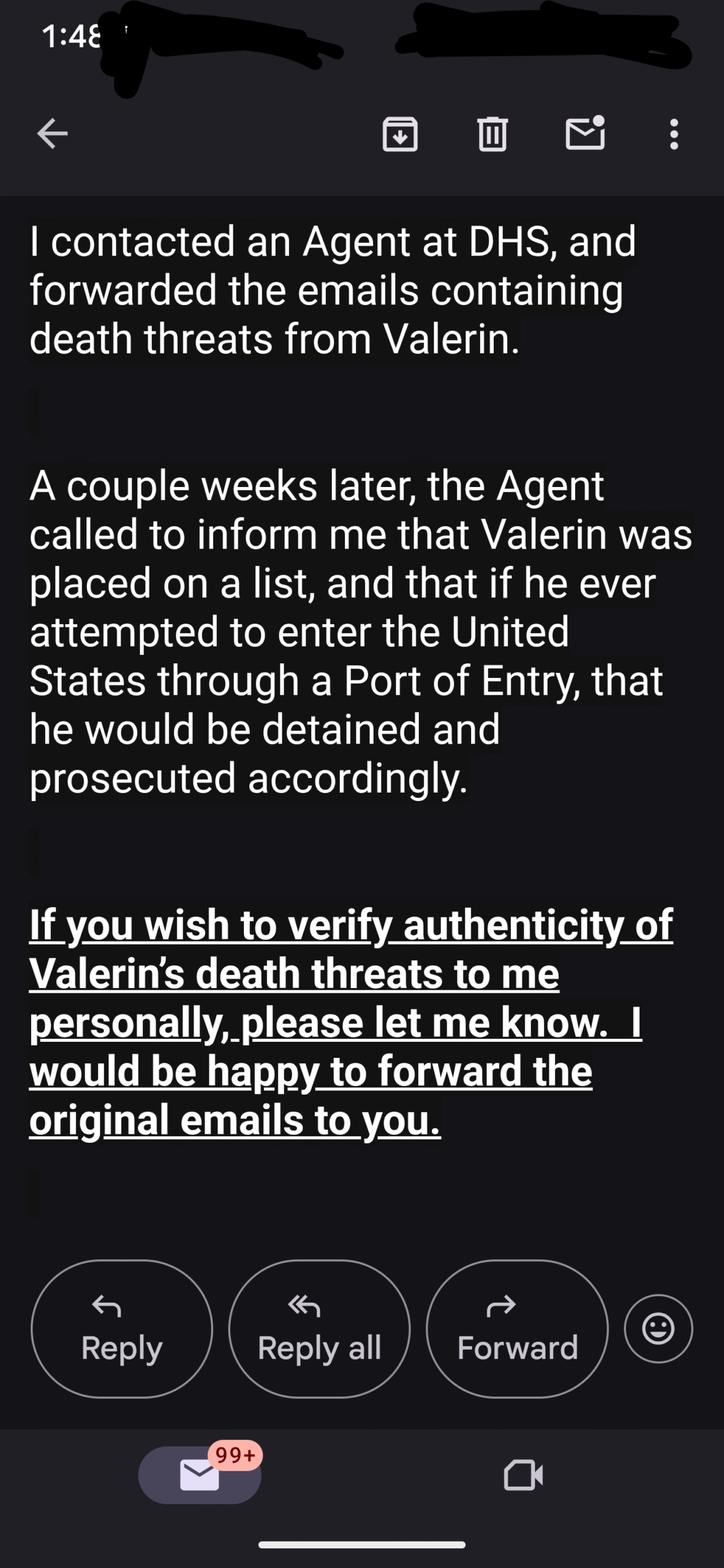Switch to the Meet video tab
The image size is (724, 1568).
coord(523,1476)
